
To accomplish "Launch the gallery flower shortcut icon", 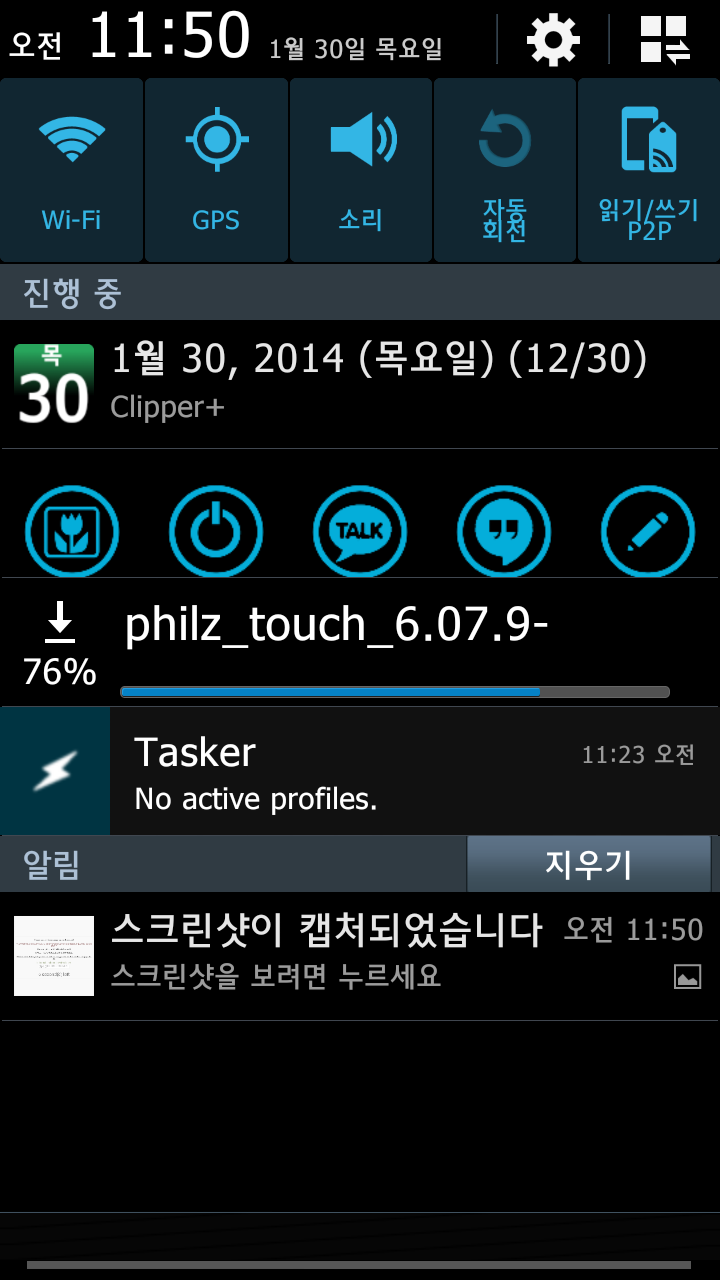I will pyautogui.click(x=72, y=532).
